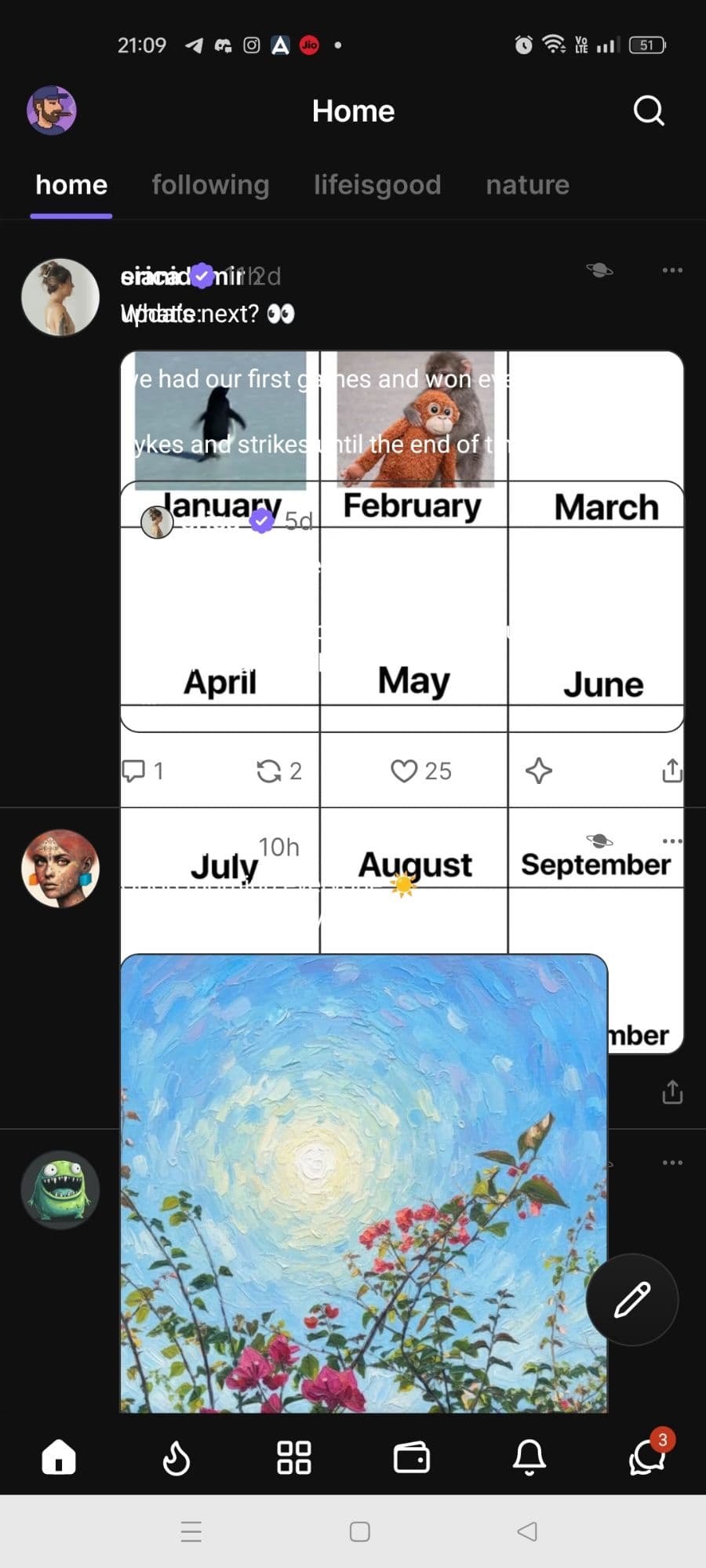Open the notifications bell
The width and height of the screenshot is (706, 1568).
click(529, 1457)
